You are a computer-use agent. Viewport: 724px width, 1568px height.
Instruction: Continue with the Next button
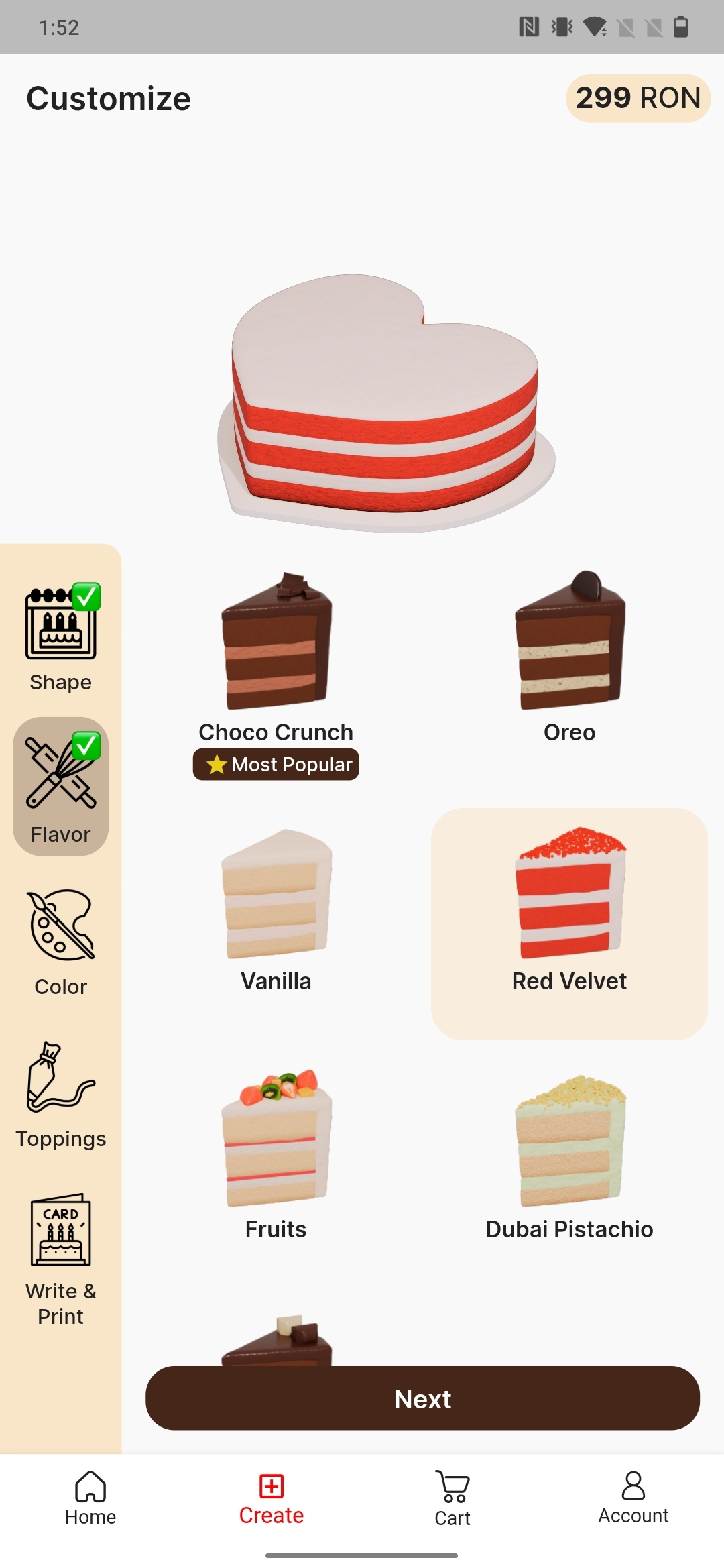click(422, 1398)
